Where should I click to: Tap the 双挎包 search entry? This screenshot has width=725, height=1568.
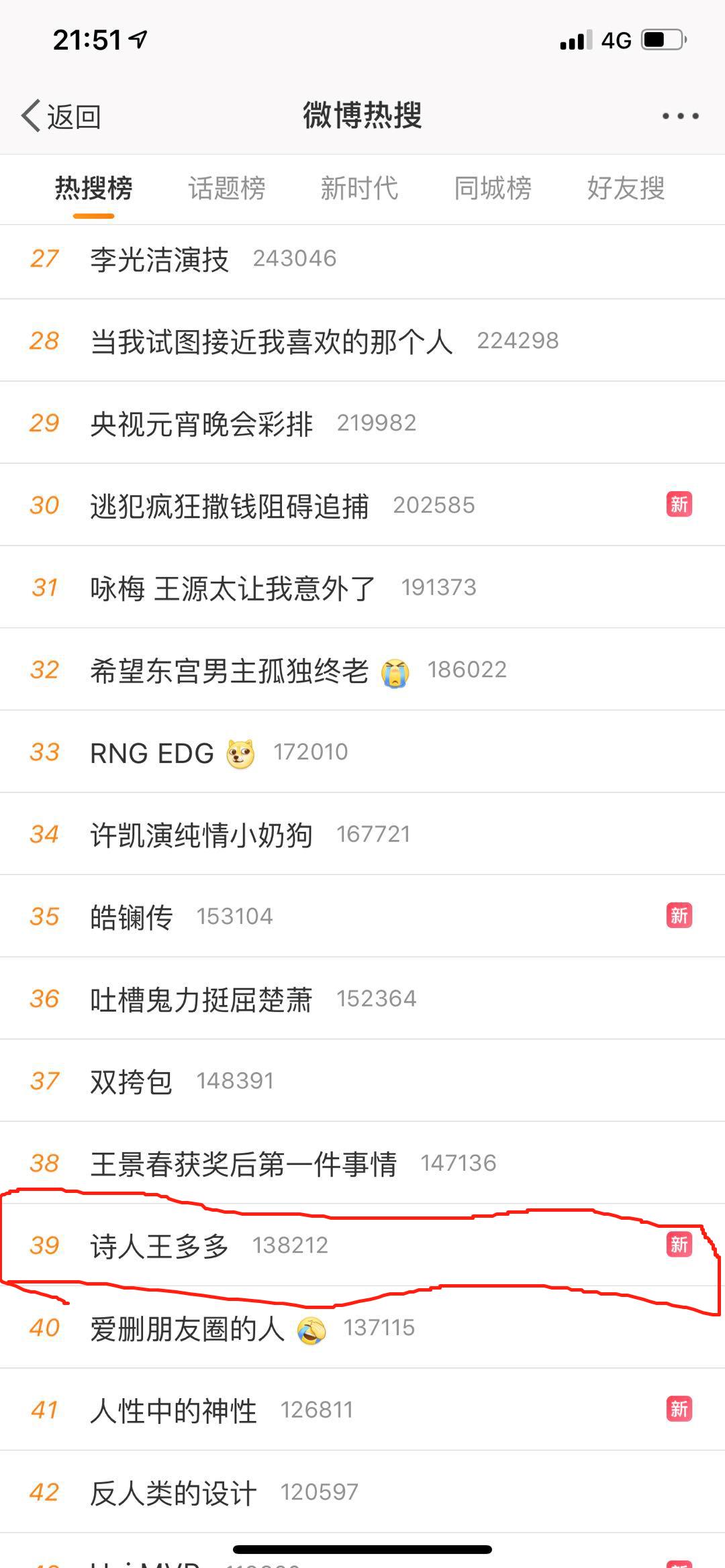point(132,1082)
